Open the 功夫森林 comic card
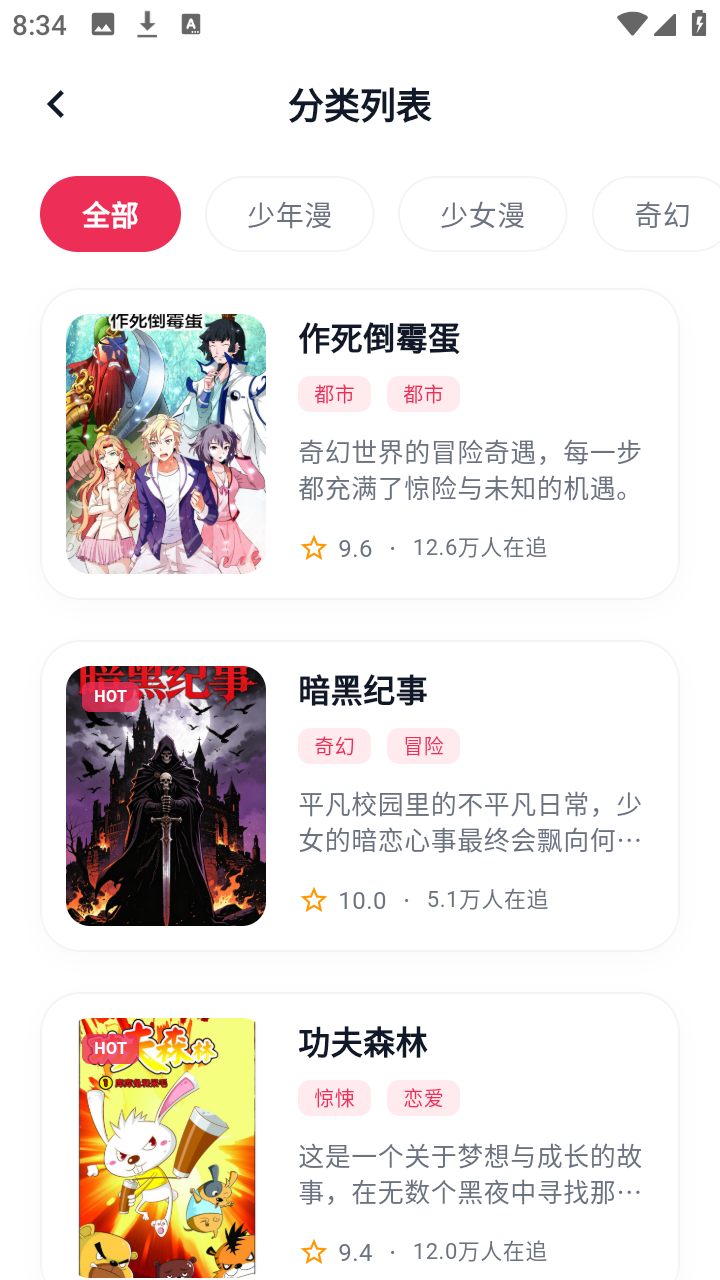 [360, 1140]
